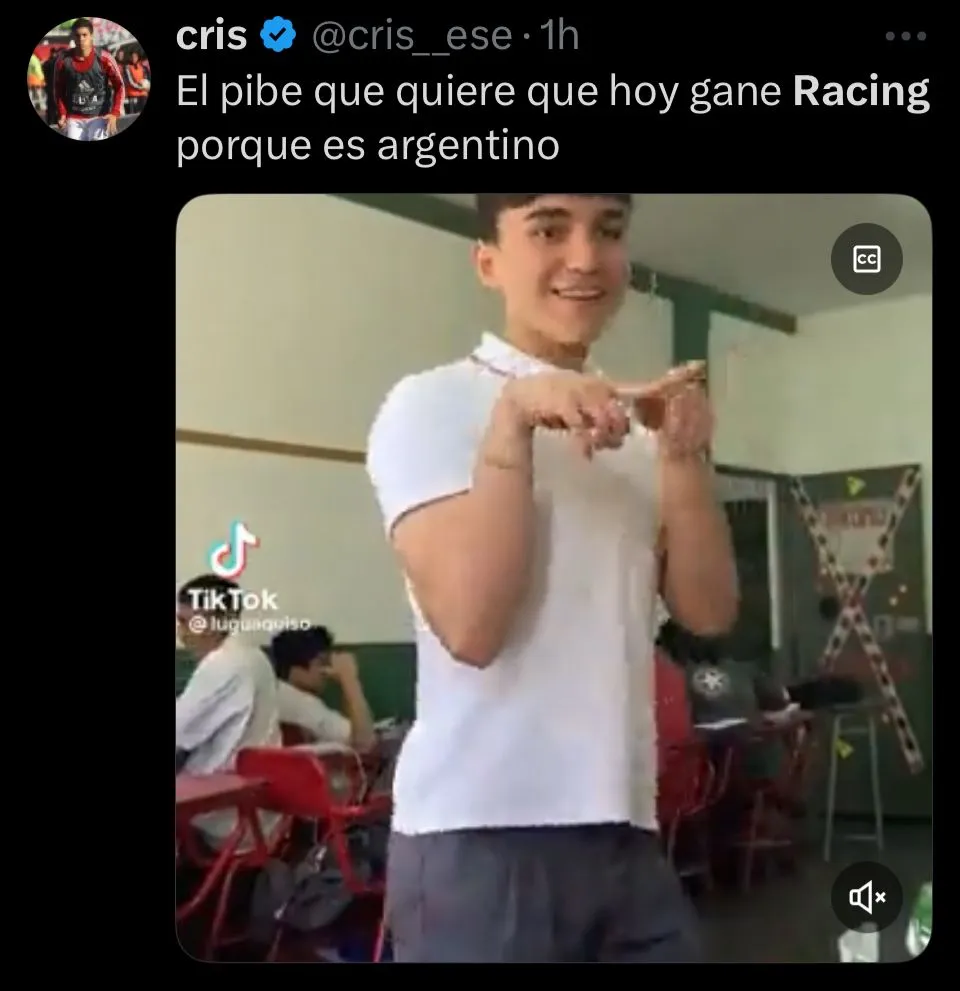Open cris's profile picture
The image size is (960, 991).
89,78
